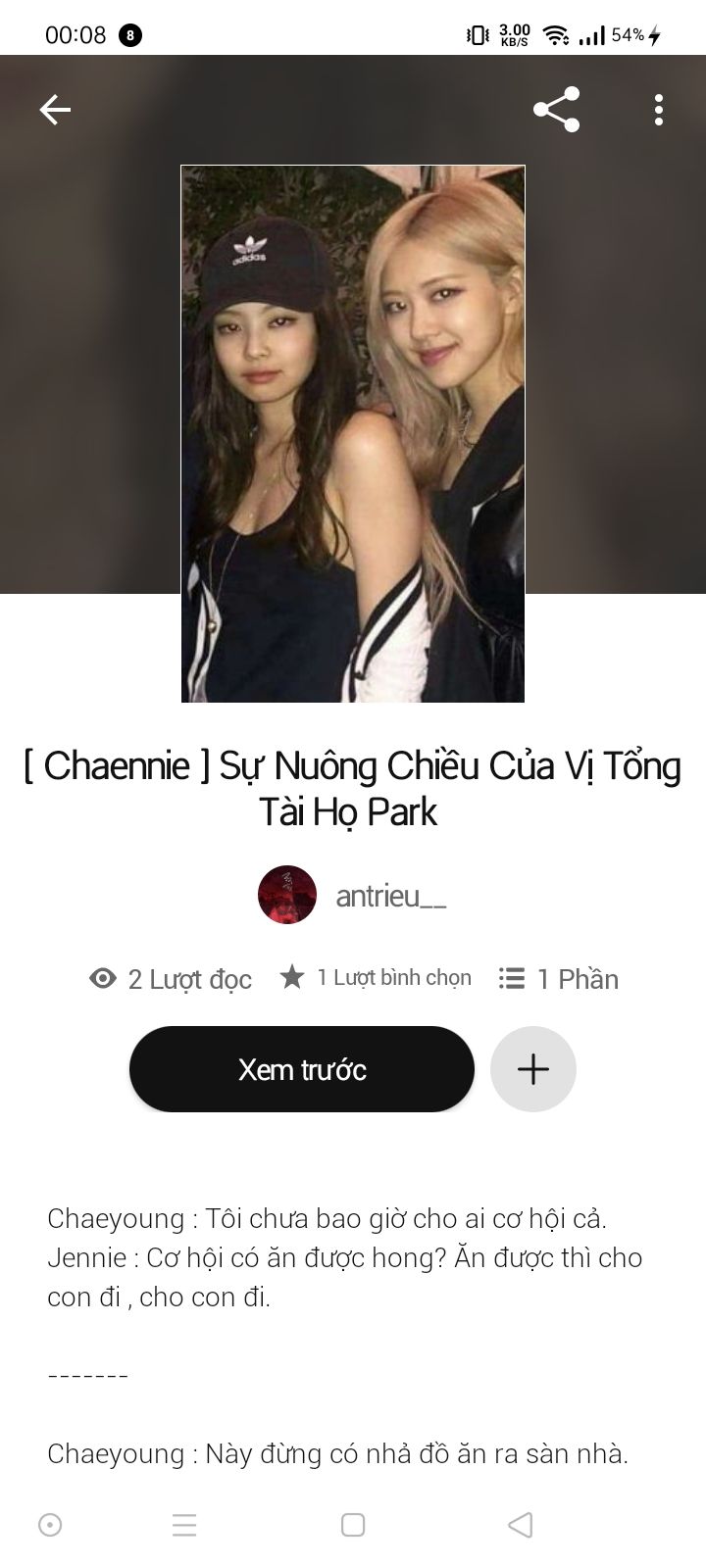Image resolution: width=706 pixels, height=1568 pixels.
Task: Share this story
Action: click(x=556, y=110)
